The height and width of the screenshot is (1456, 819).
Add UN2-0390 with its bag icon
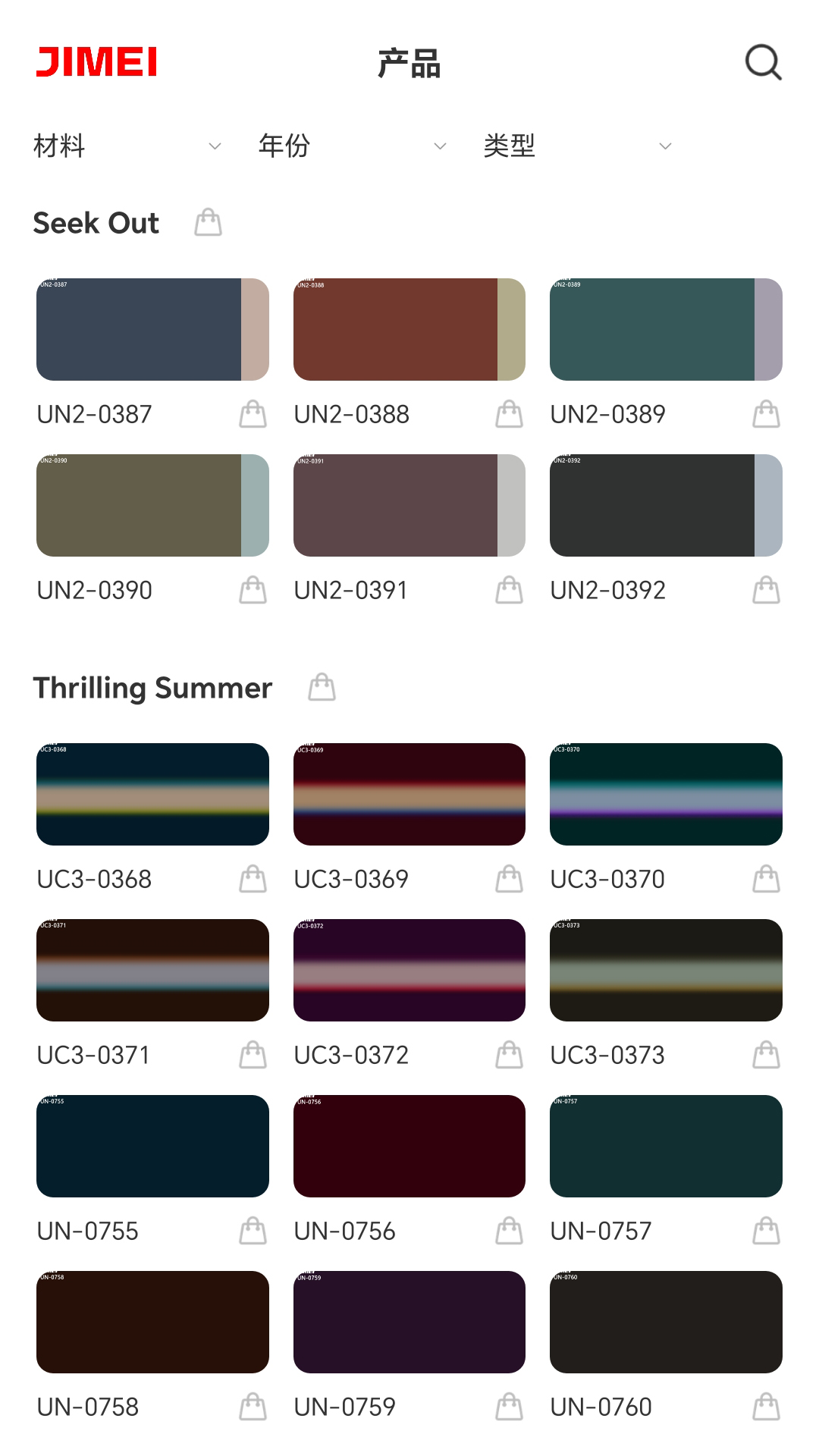click(x=253, y=591)
